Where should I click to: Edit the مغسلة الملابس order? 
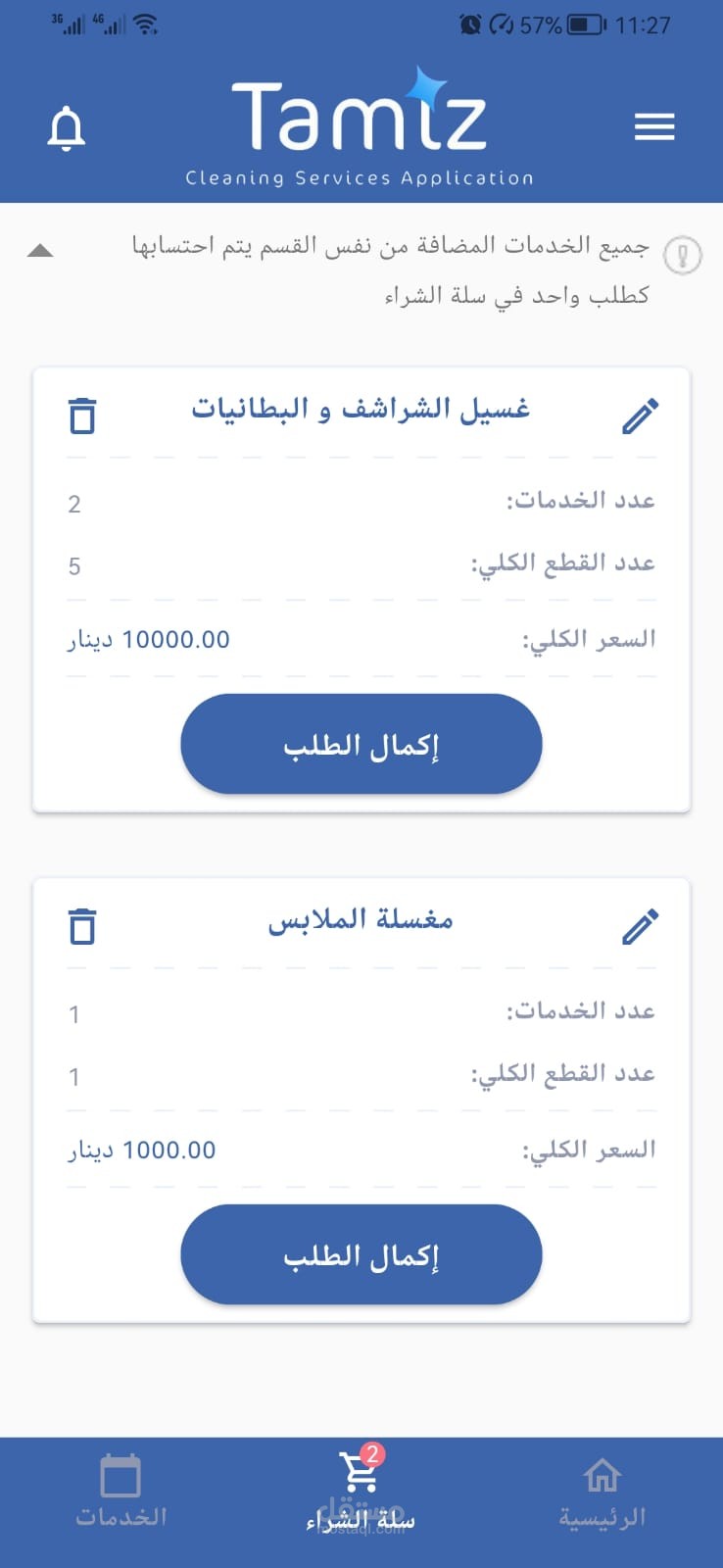pyautogui.click(x=641, y=926)
